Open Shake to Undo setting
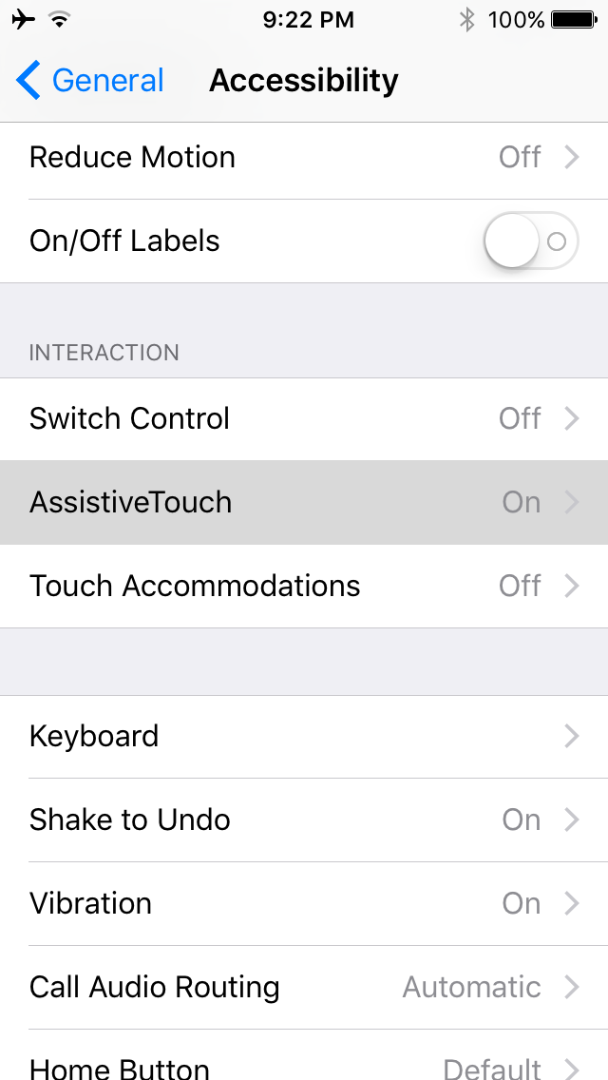 (304, 820)
